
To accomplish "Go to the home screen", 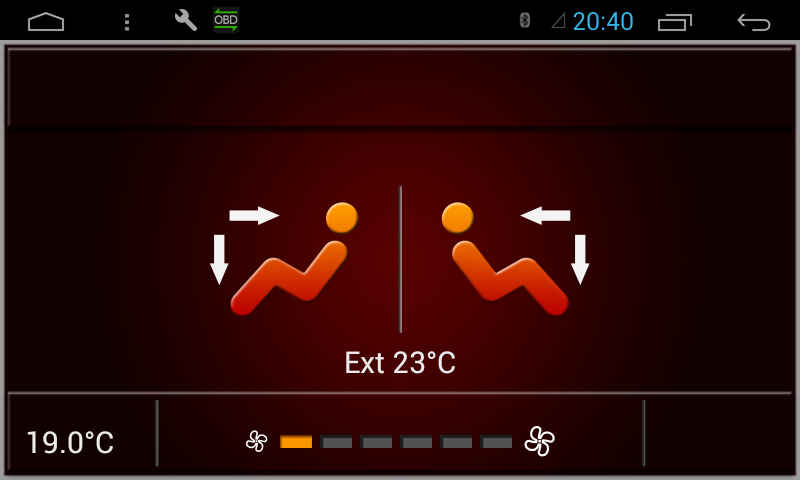I will (46, 21).
